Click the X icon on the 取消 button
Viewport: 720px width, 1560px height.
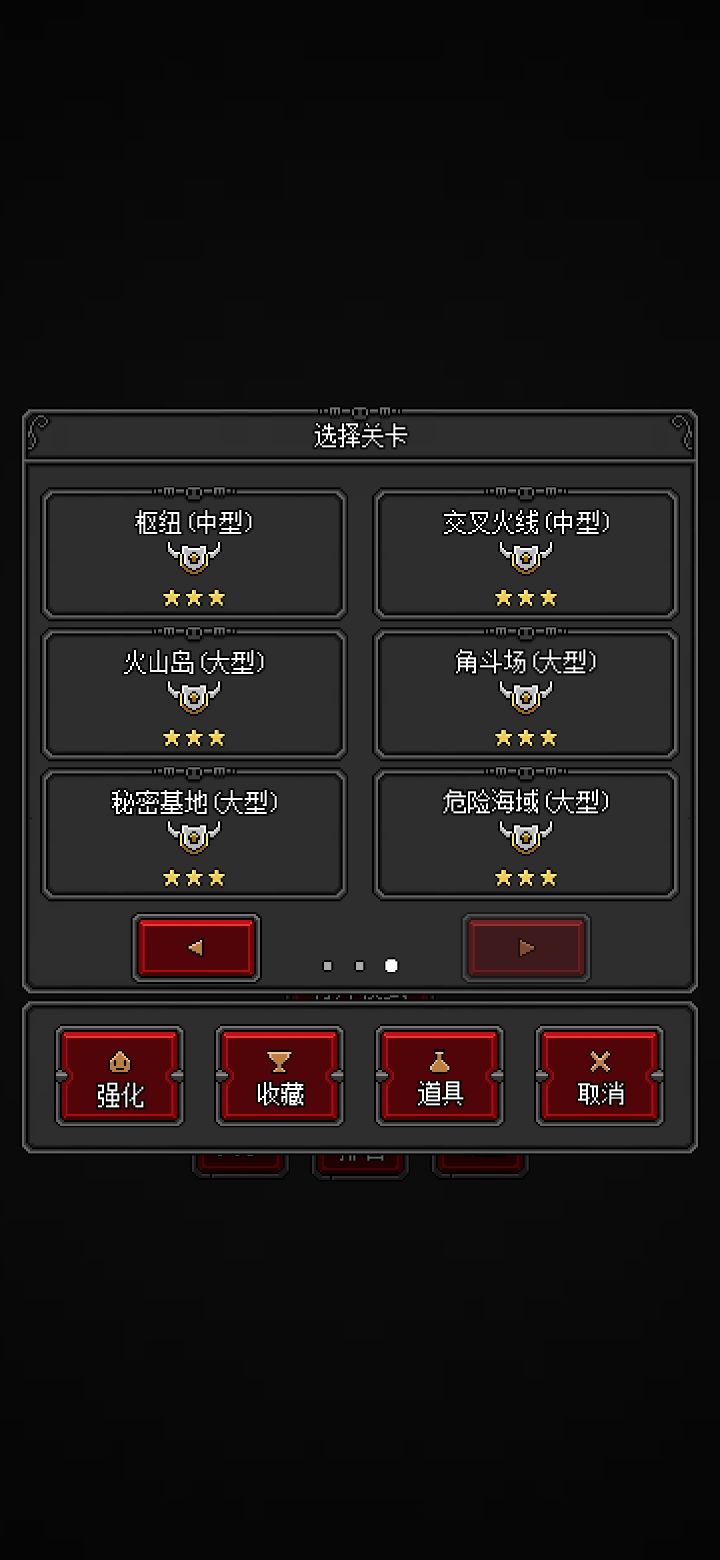(599, 1060)
